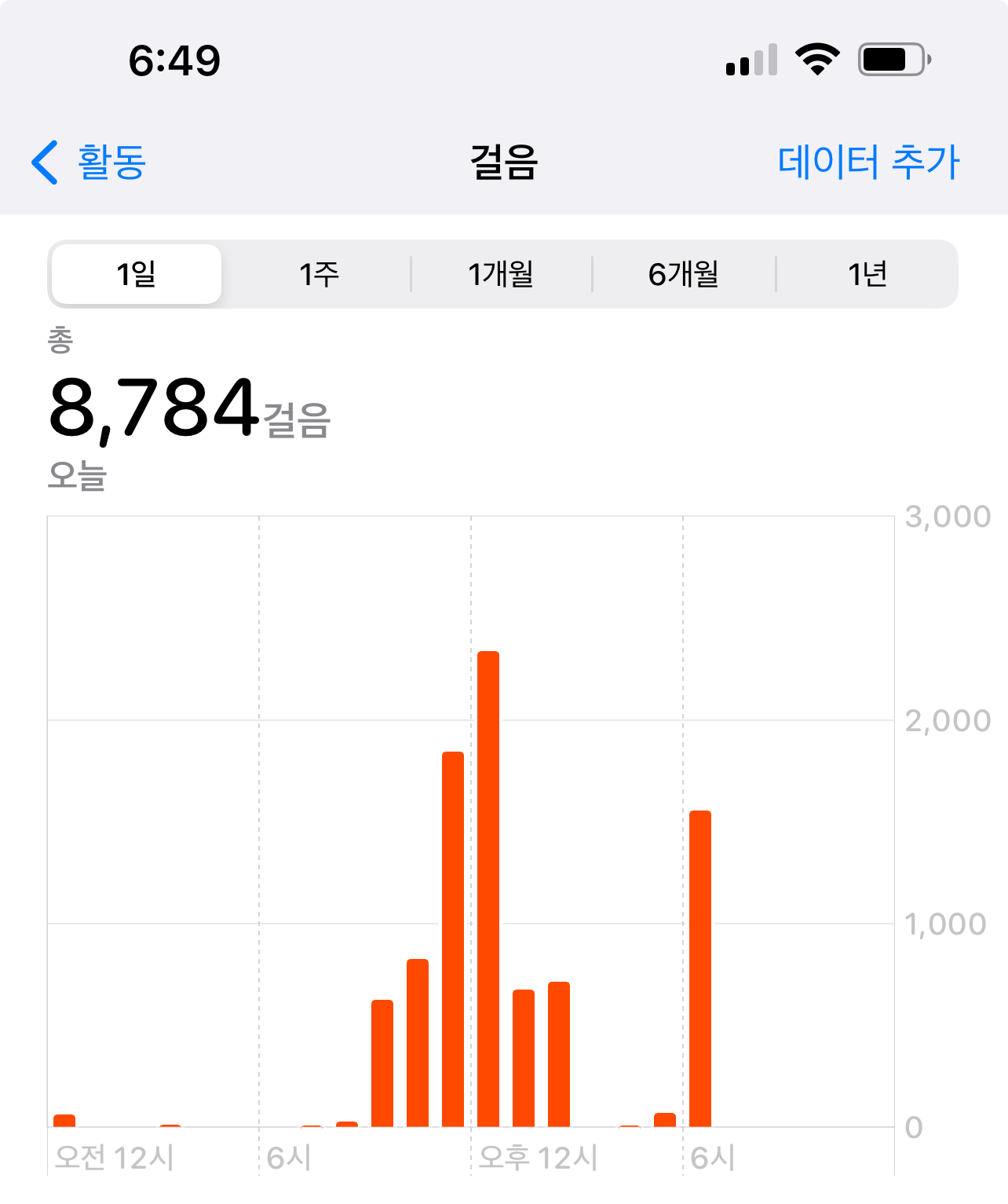Select the 1일 range tab
Viewport: 1008px width, 1204px height.
[x=137, y=274]
